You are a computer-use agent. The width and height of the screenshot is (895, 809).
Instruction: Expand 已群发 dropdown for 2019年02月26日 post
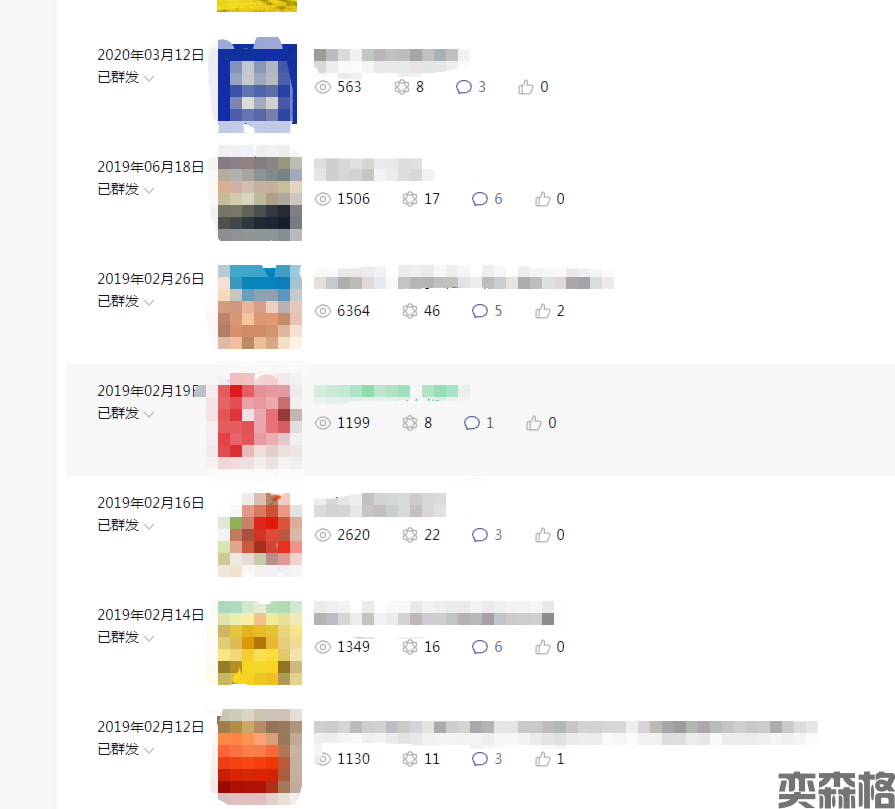pos(126,302)
